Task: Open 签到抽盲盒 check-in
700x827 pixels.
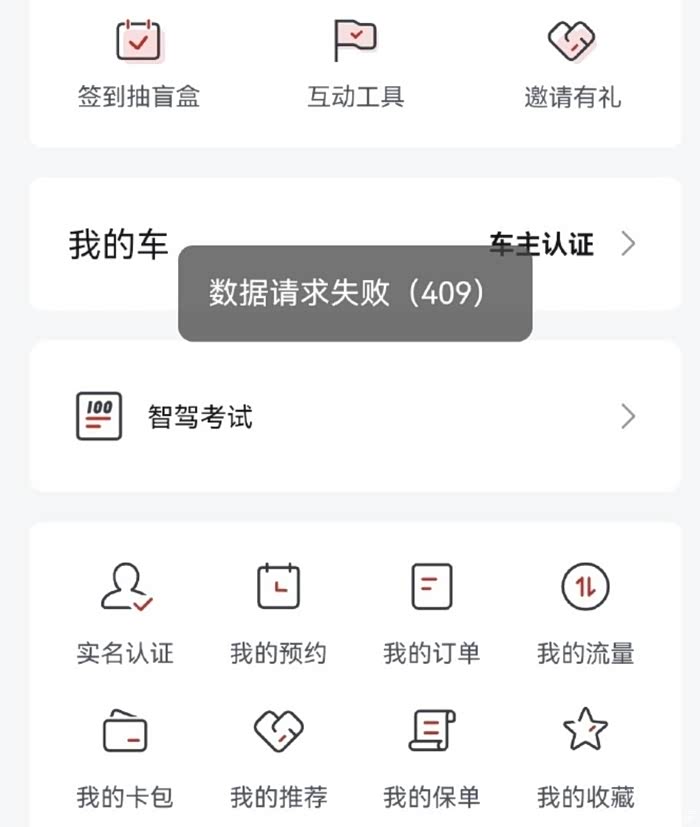Action: [139, 62]
